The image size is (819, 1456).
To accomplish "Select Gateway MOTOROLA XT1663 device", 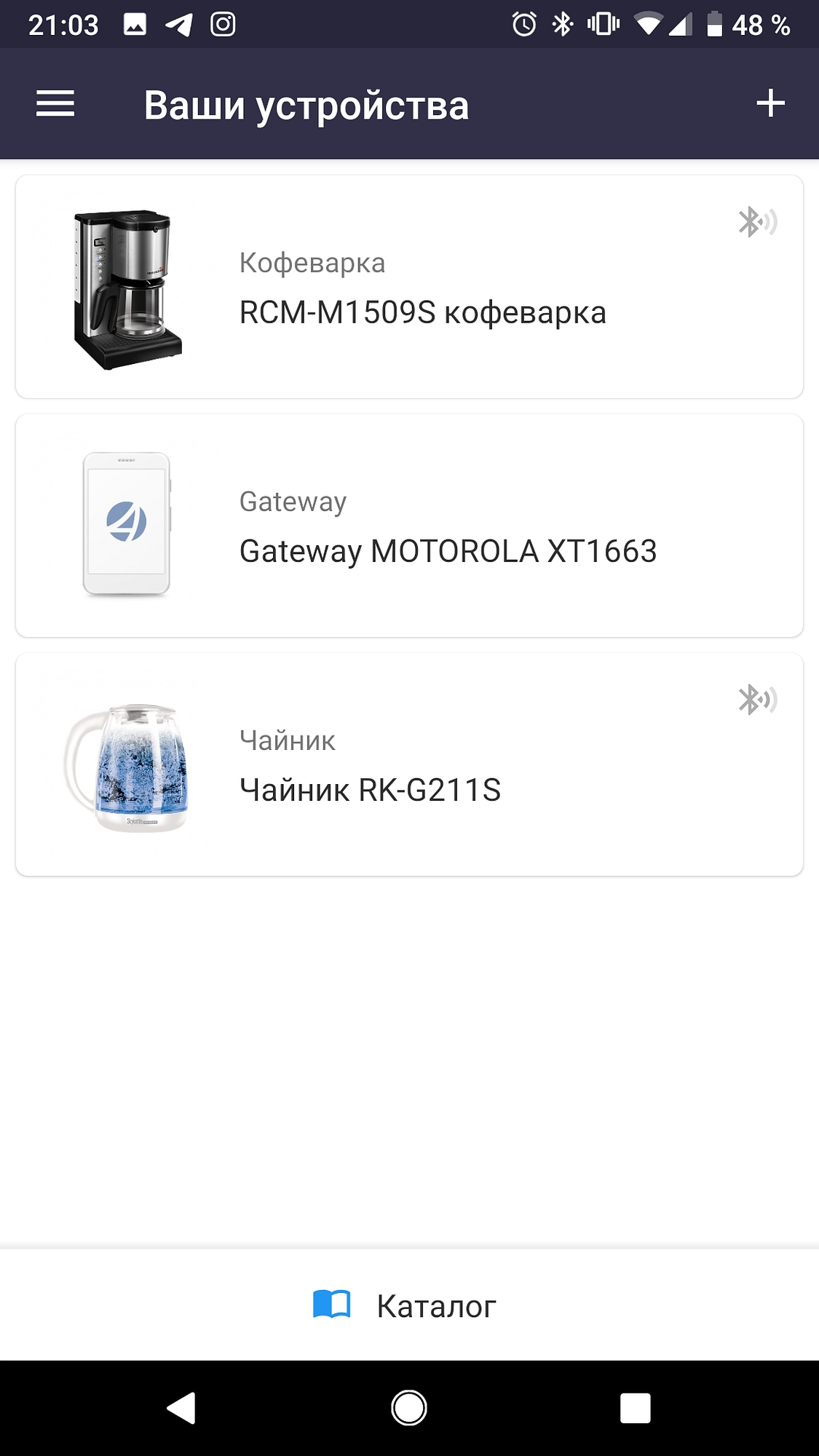I will pos(409,526).
